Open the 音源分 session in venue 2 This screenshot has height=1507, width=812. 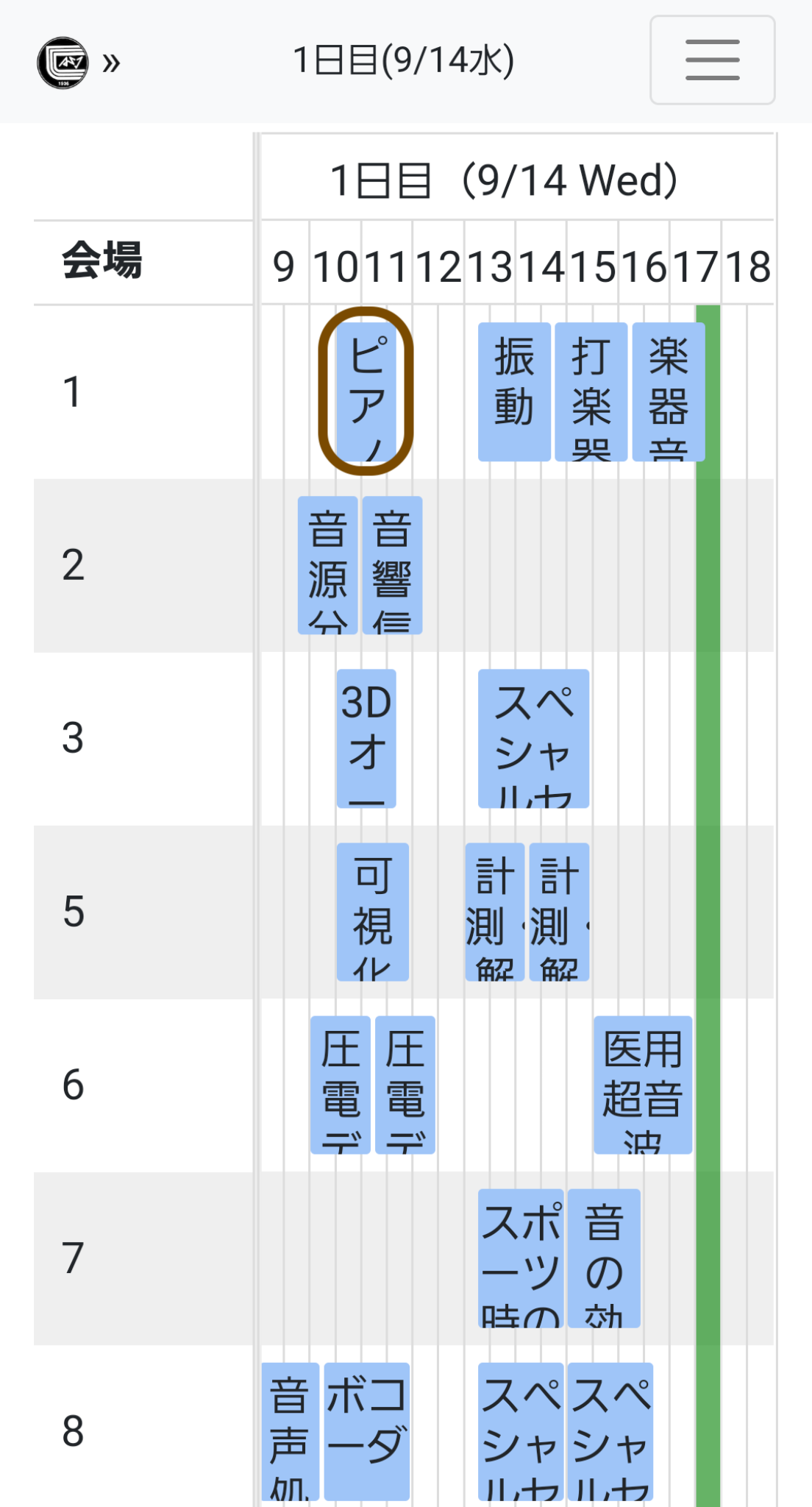tap(327, 565)
